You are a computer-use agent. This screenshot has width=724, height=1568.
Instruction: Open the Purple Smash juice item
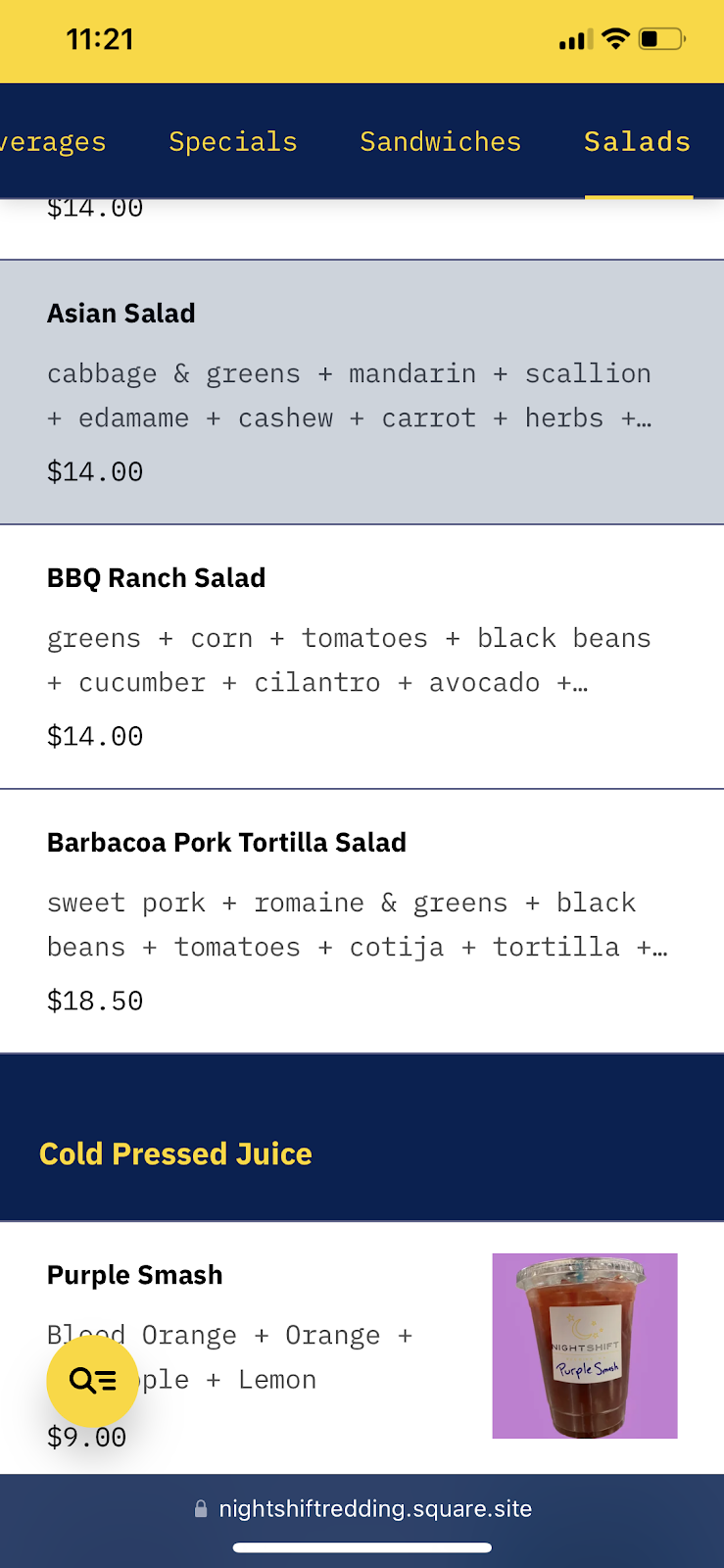tap(134, 1274)
